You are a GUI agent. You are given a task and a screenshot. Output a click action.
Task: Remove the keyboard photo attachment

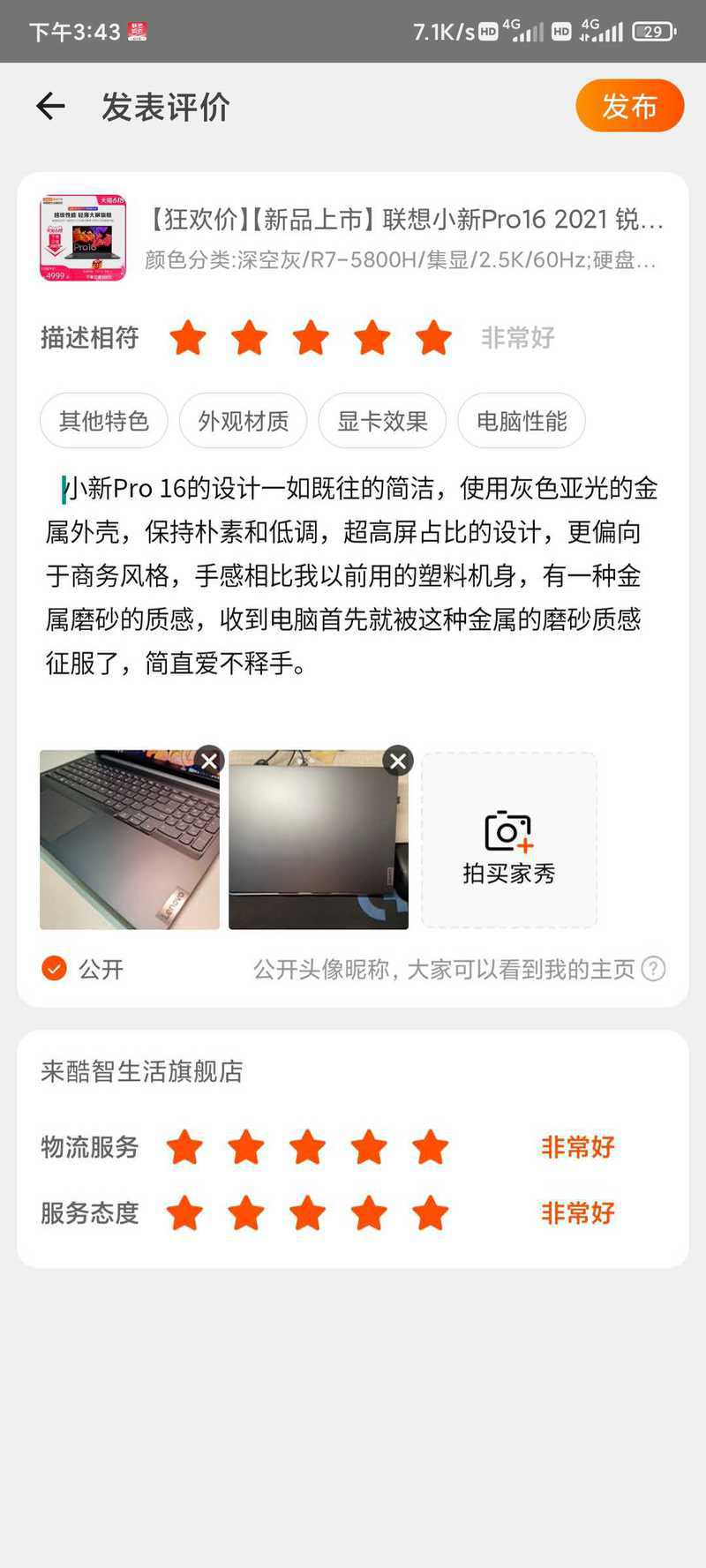pos(209,761)
